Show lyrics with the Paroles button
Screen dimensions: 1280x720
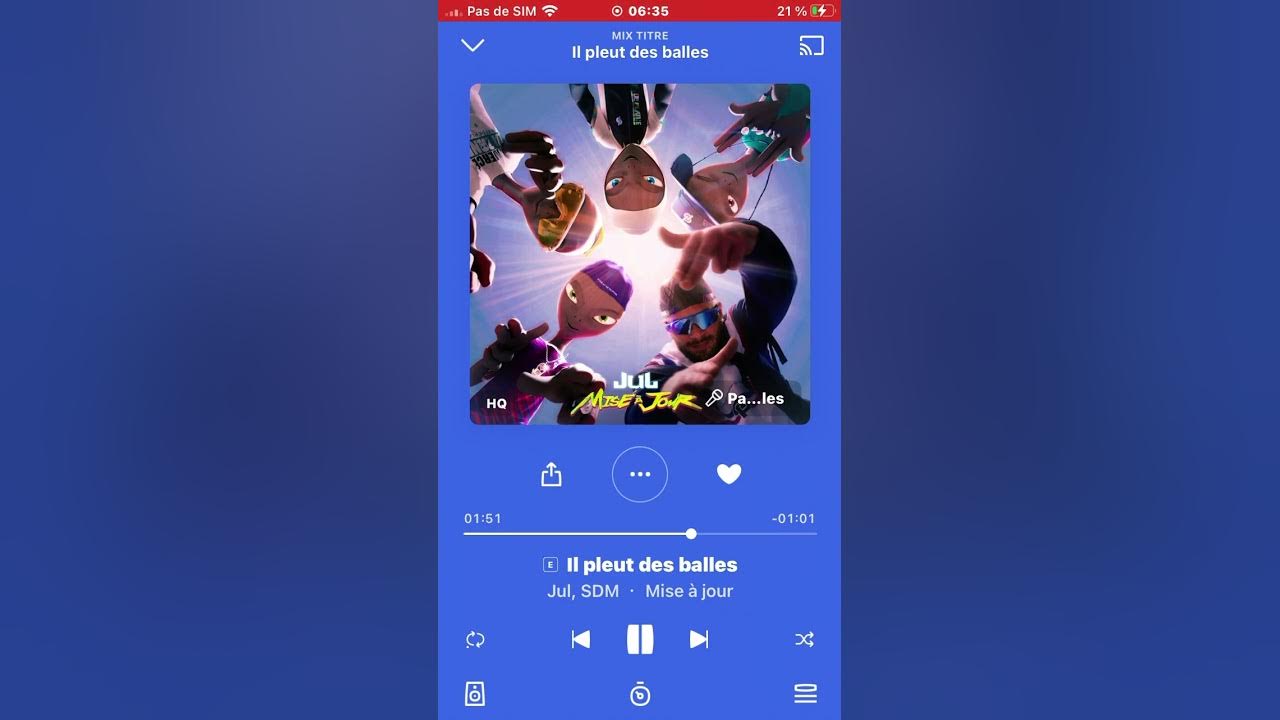(745, 398)
